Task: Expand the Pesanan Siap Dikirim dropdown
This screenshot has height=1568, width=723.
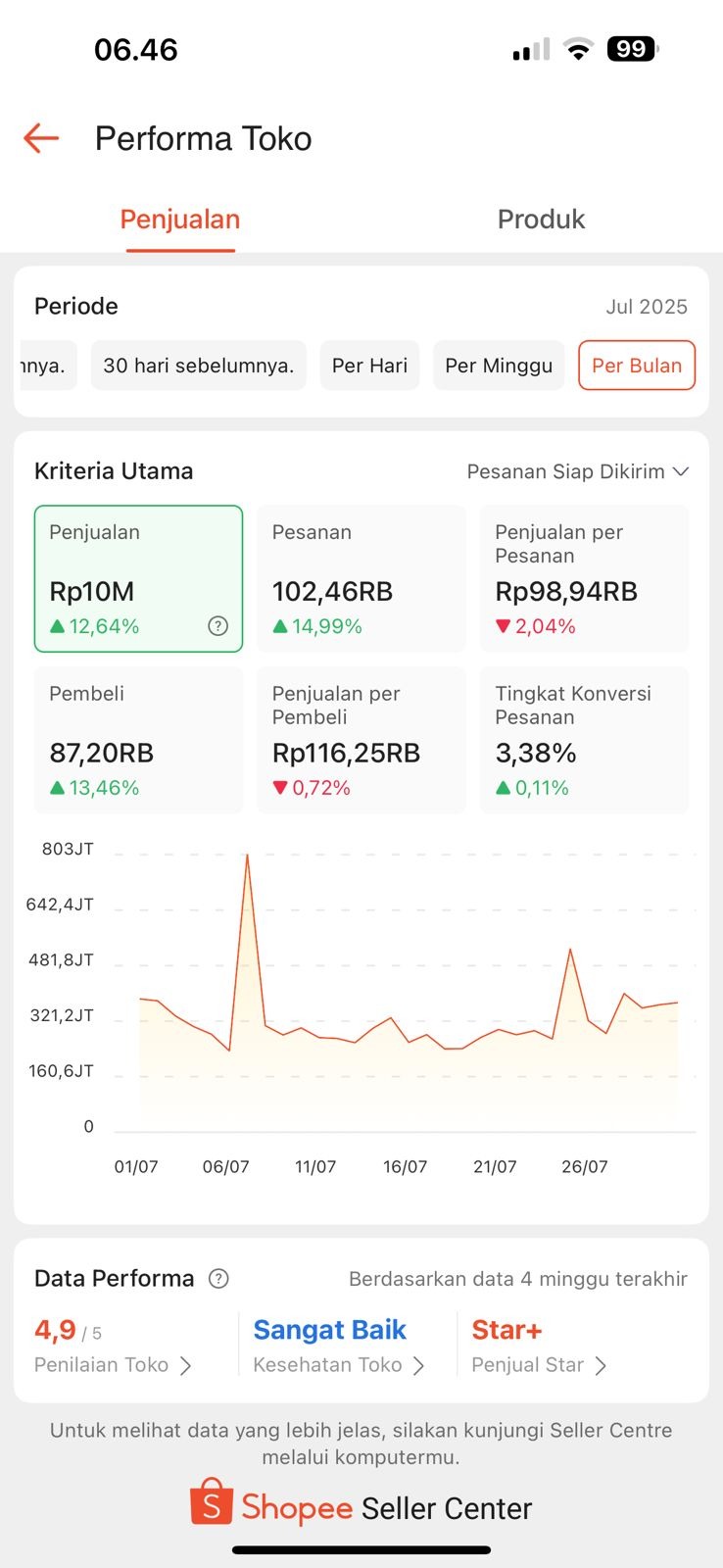Action: pyautogui.click(x=578, y=471)
